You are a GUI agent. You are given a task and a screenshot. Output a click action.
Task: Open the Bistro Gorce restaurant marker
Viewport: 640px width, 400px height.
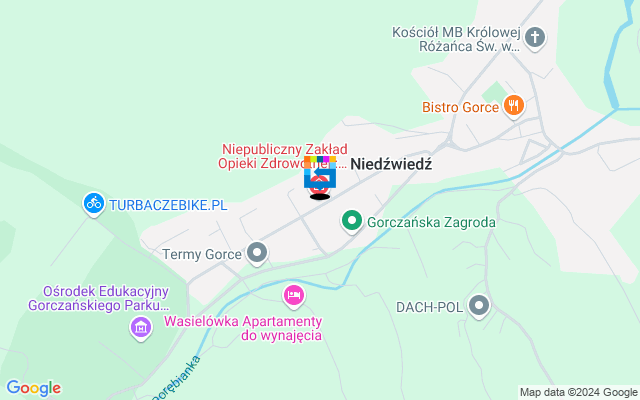[x=514, y=105]
